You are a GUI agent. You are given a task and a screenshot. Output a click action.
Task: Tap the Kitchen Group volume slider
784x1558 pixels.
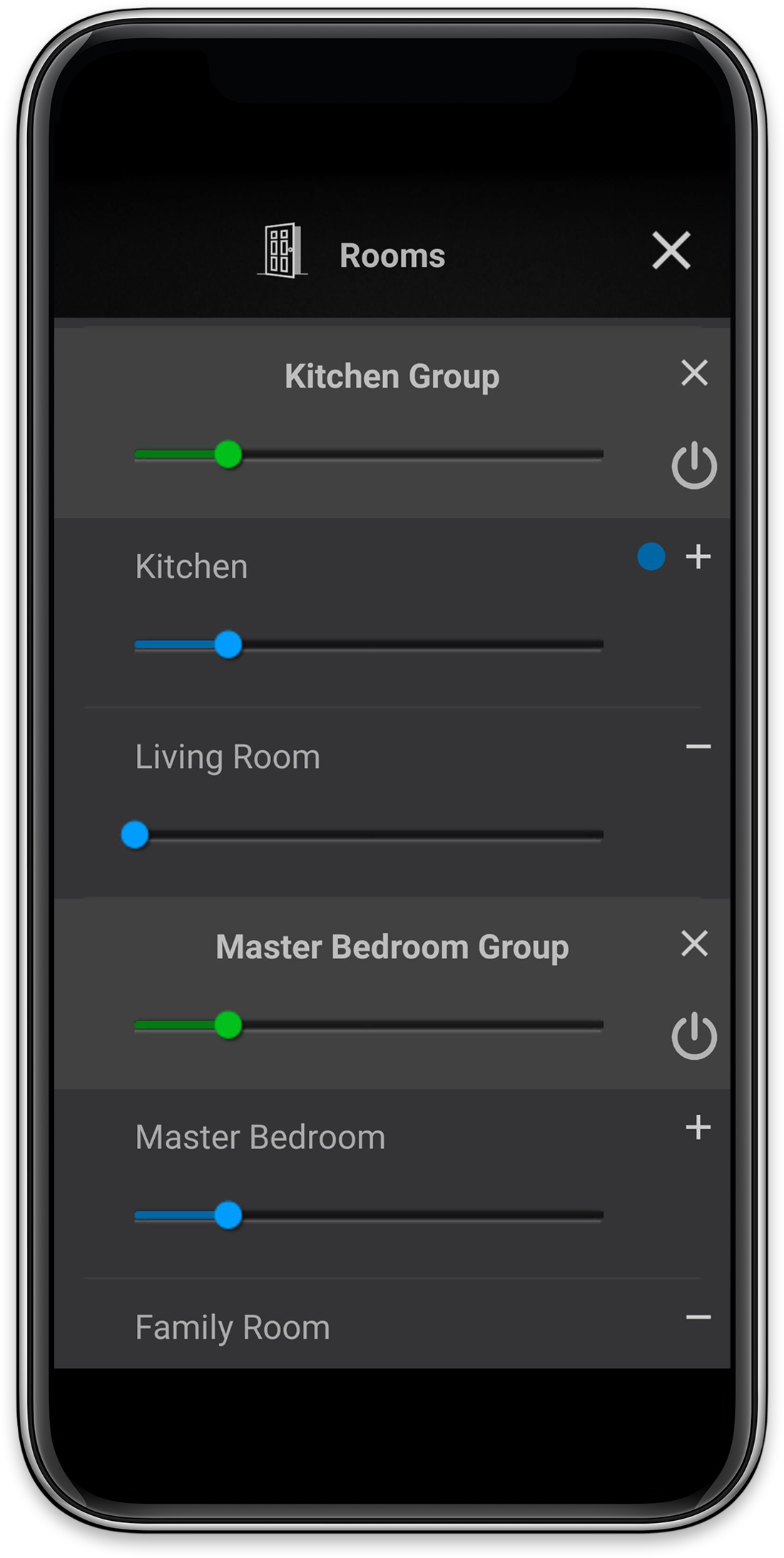click(369, 455)
